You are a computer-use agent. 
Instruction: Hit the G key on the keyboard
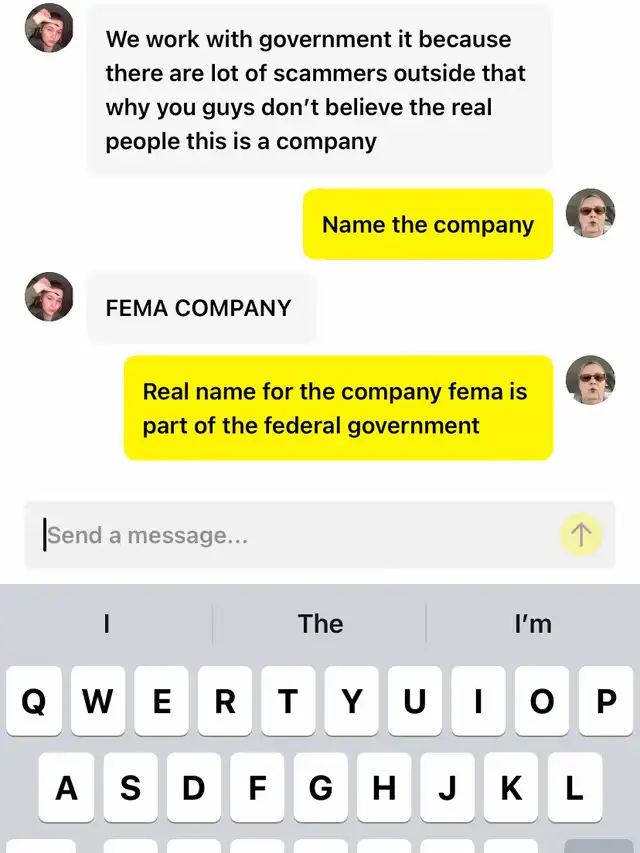coord(321,787)
